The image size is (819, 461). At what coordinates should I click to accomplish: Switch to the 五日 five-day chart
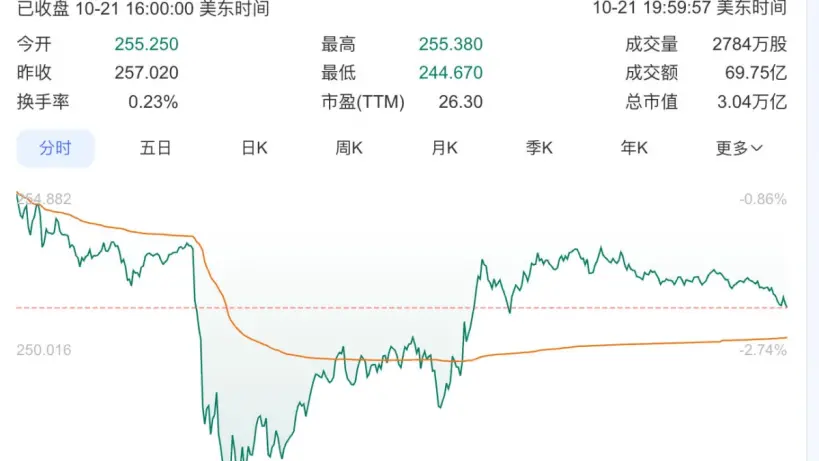click(156, 148)
